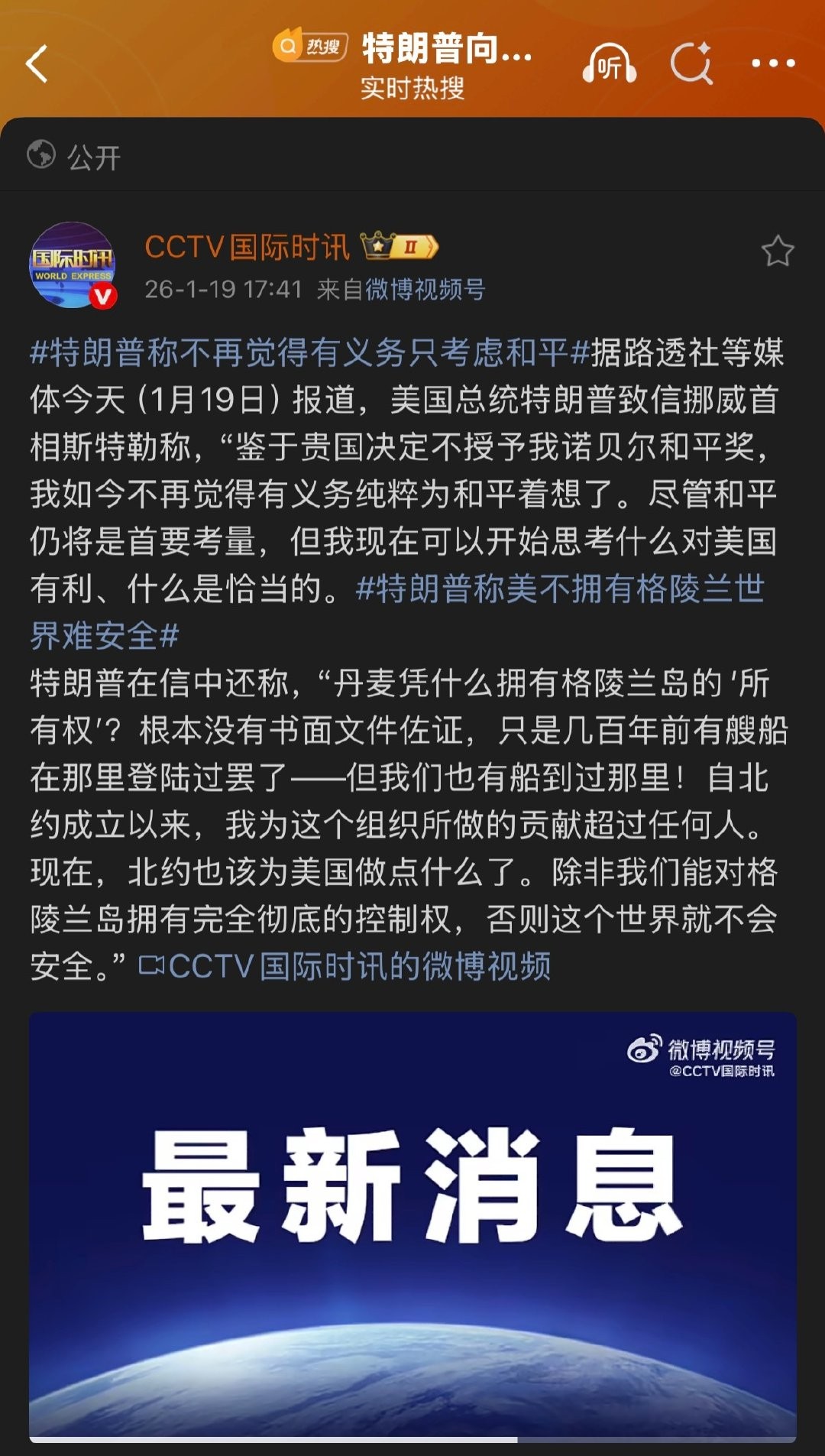Tap the listen headphone icon

pos(609,64)
